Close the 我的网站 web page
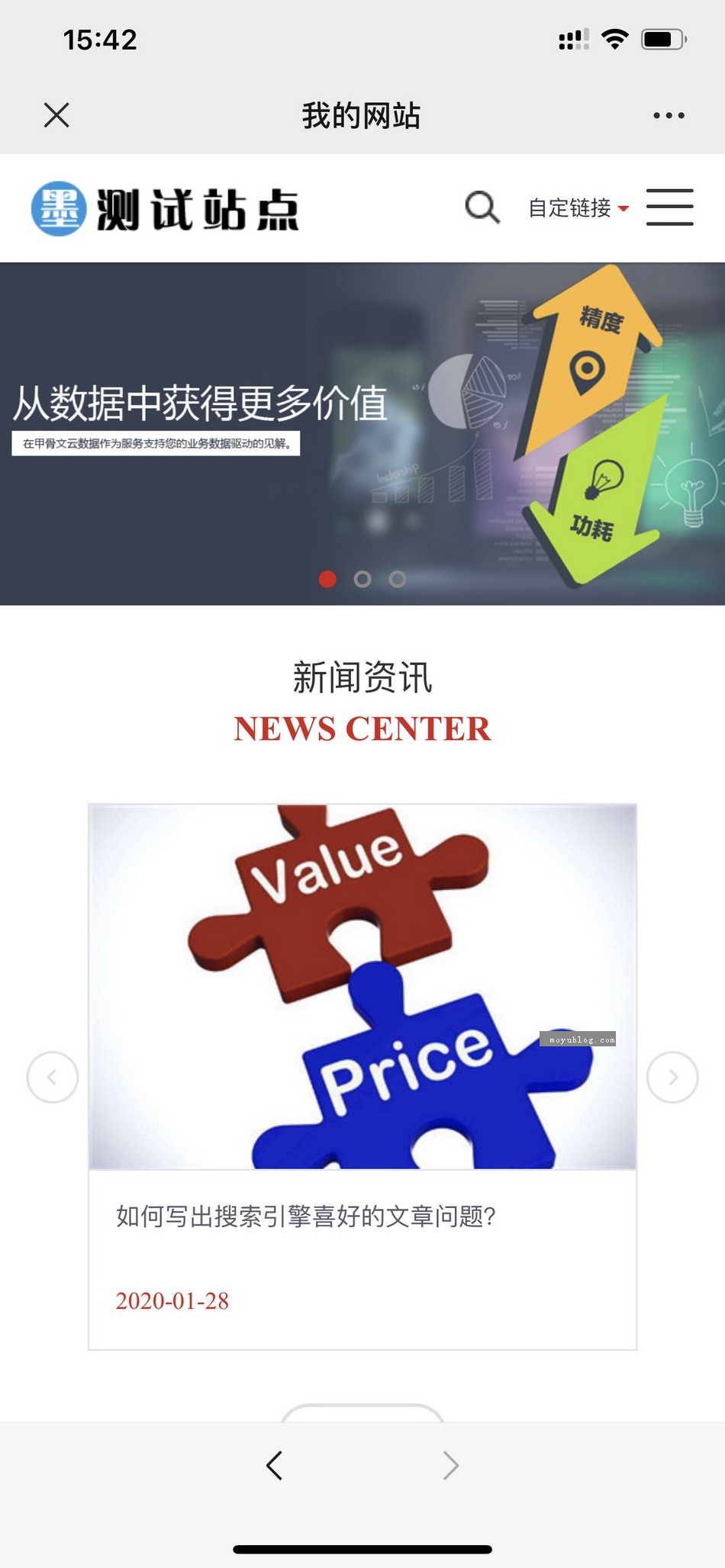Screen dimensions: 725x1568 click(x=56, y=115)
